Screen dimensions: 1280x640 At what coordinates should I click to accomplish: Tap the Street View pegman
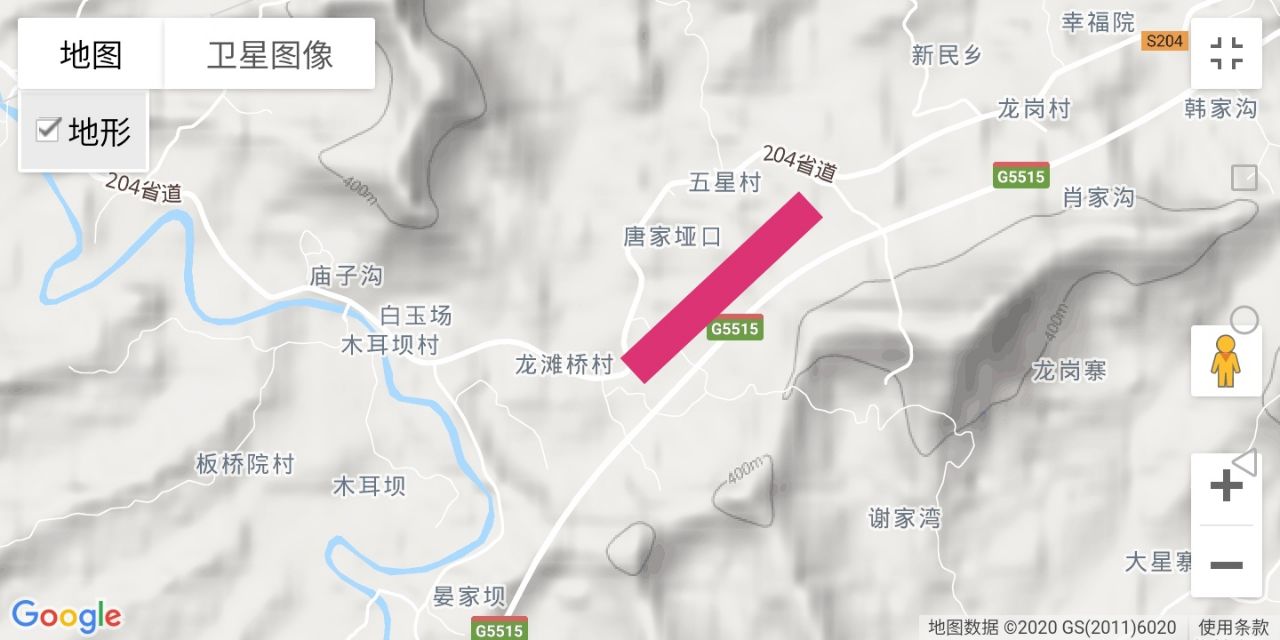(1226, 361)
